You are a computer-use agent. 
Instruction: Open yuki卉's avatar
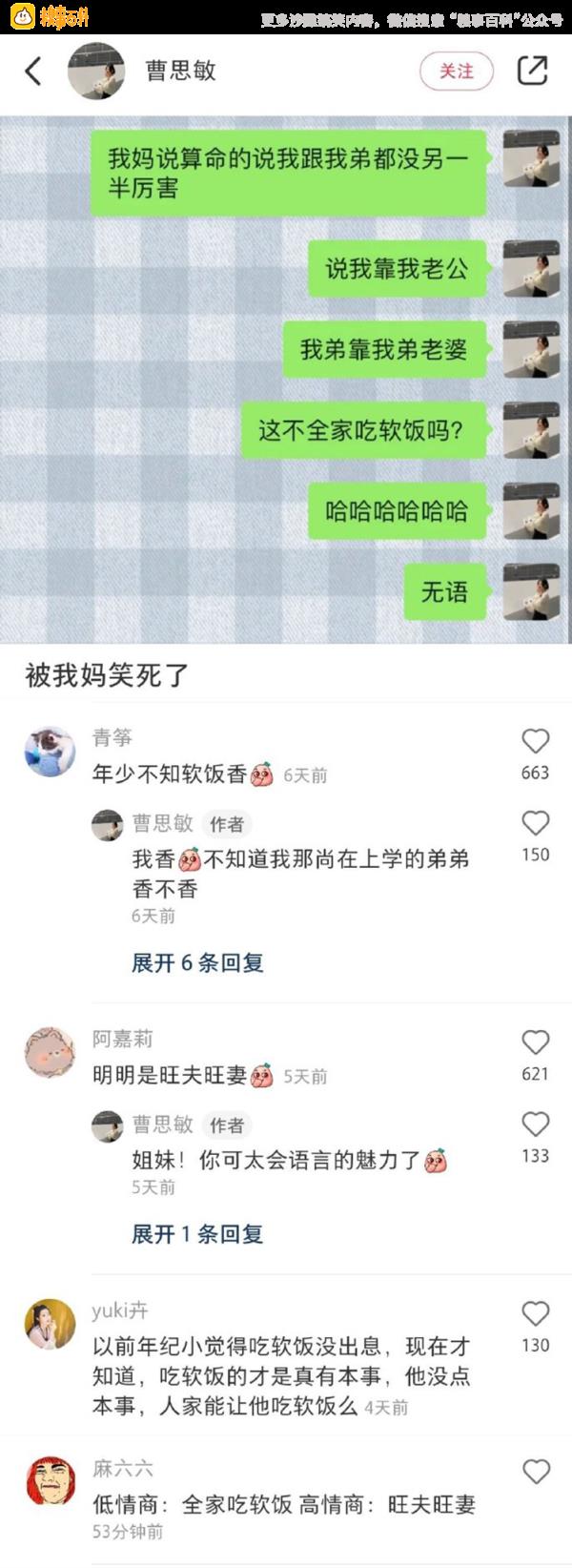(50, 1324)
